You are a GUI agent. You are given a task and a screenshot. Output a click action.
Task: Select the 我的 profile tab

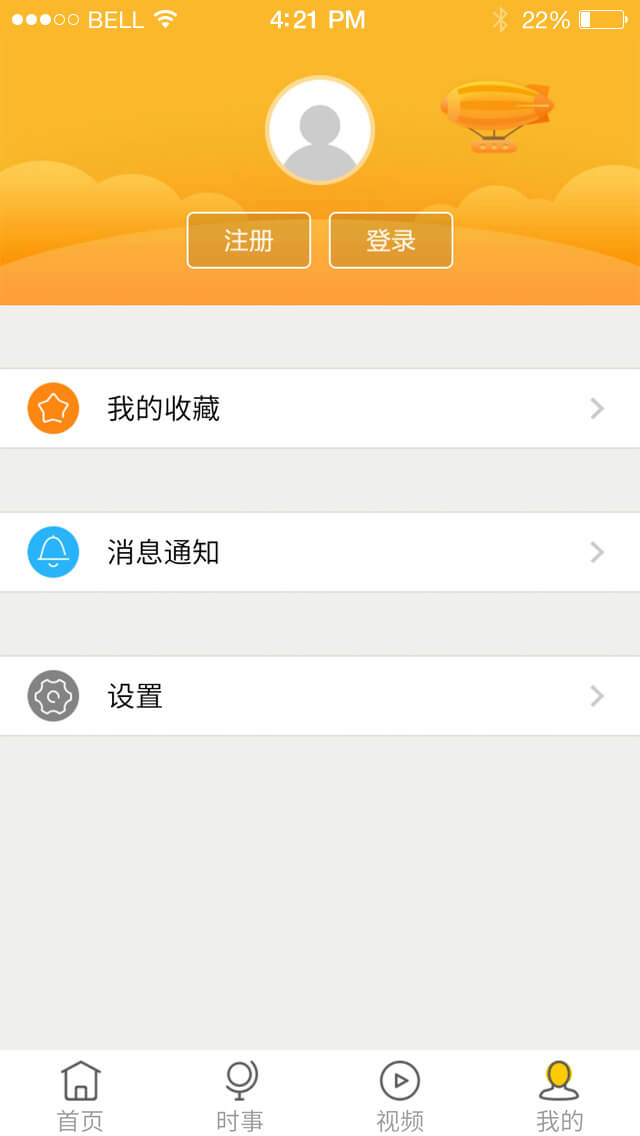point(560,1094)
